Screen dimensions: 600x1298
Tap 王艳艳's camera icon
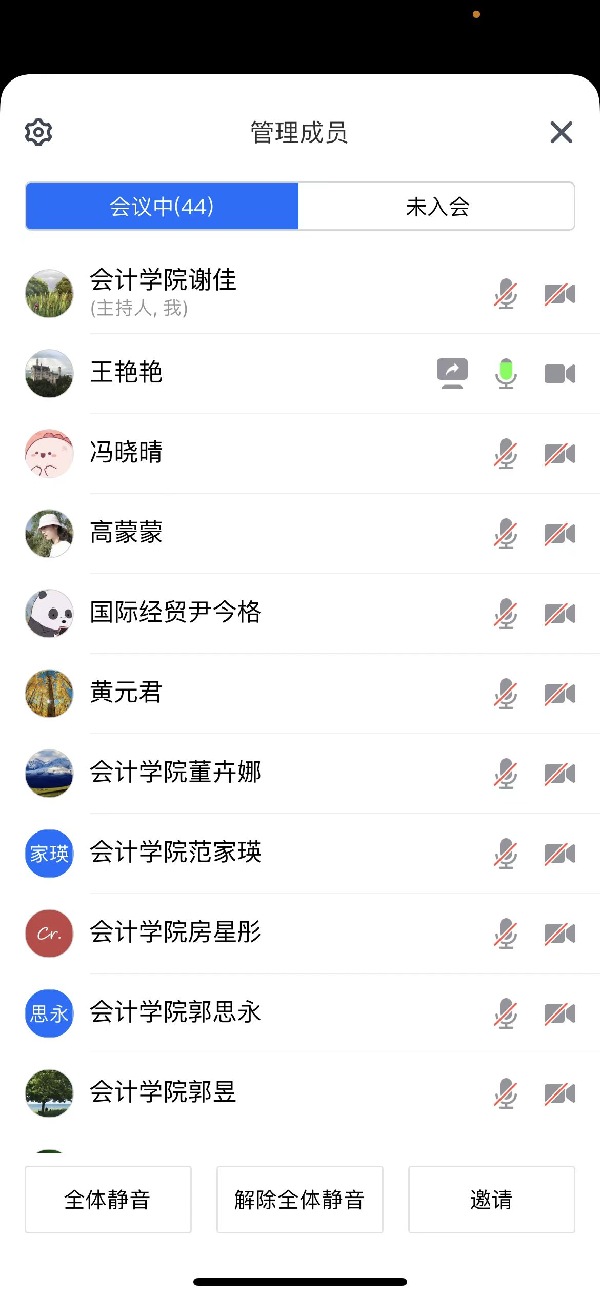click(x=559, y=373)
